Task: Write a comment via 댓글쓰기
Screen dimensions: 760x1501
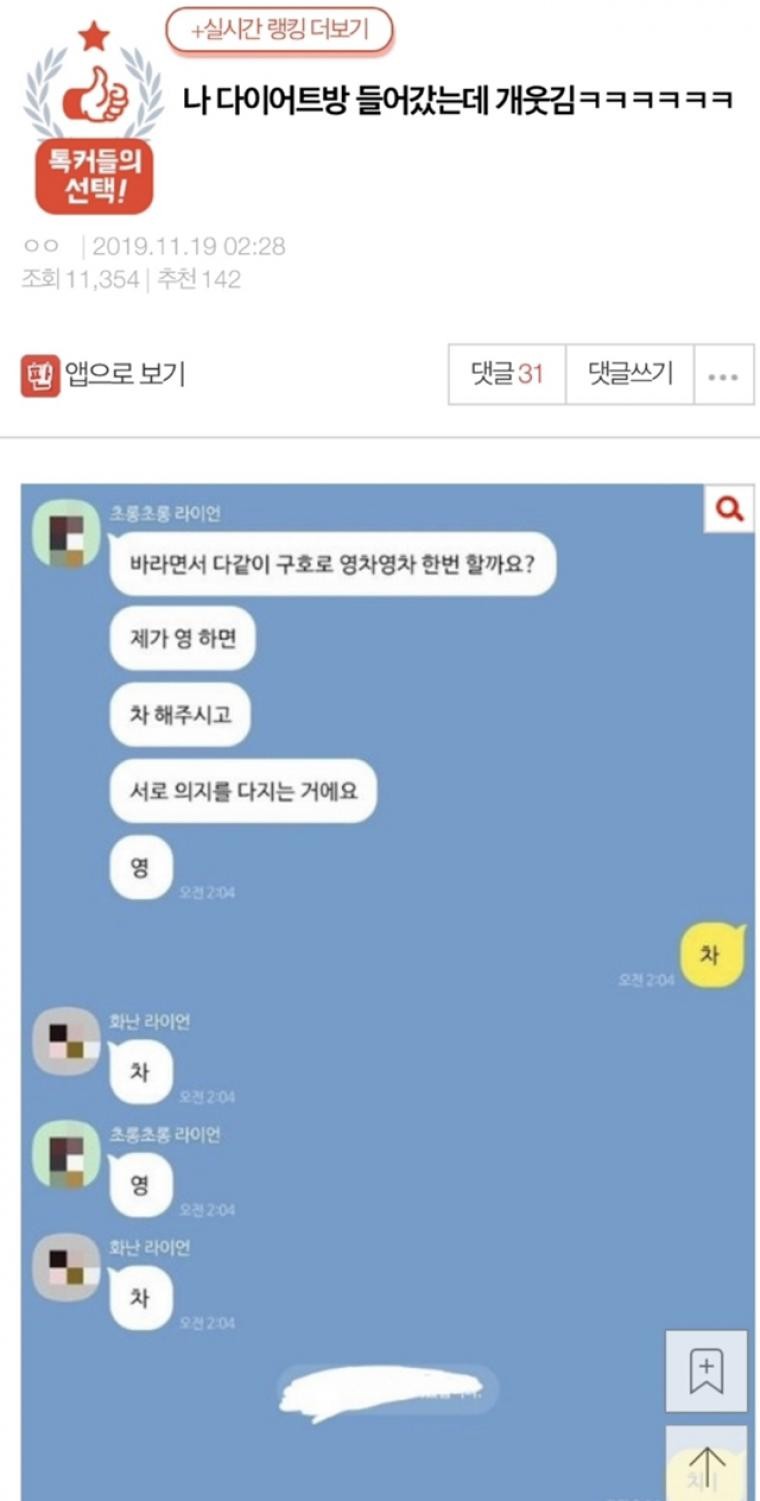Action: point(629,375)
